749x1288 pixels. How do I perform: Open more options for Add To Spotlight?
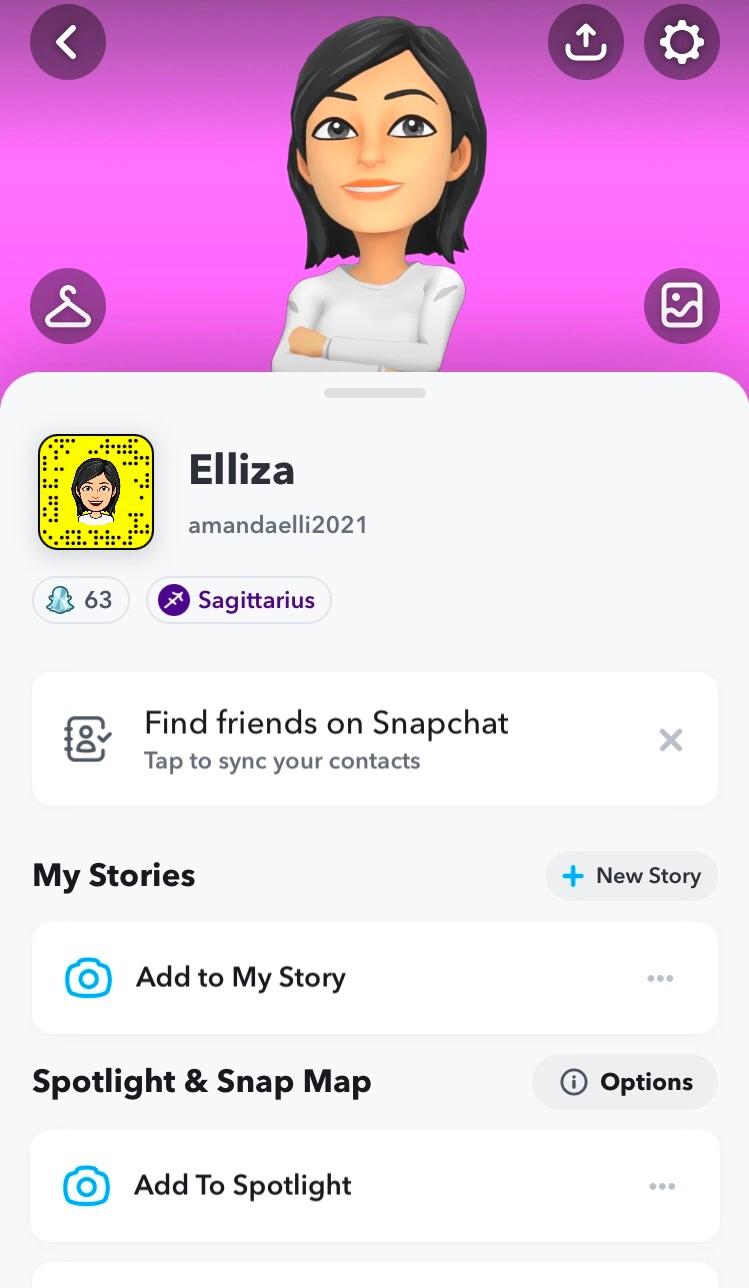point(661,1186)
